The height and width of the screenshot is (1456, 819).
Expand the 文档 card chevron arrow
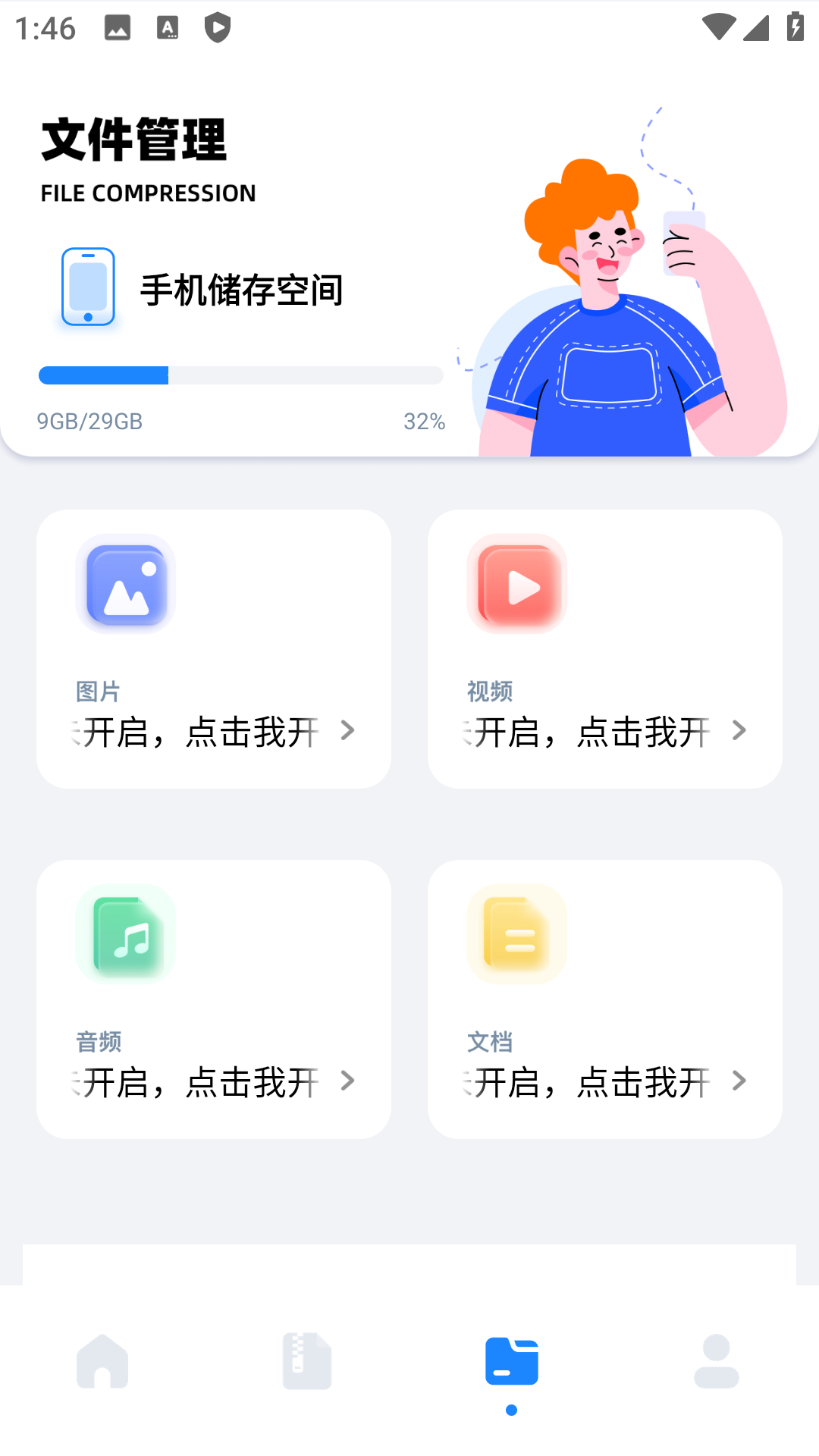pos(738,1081)
